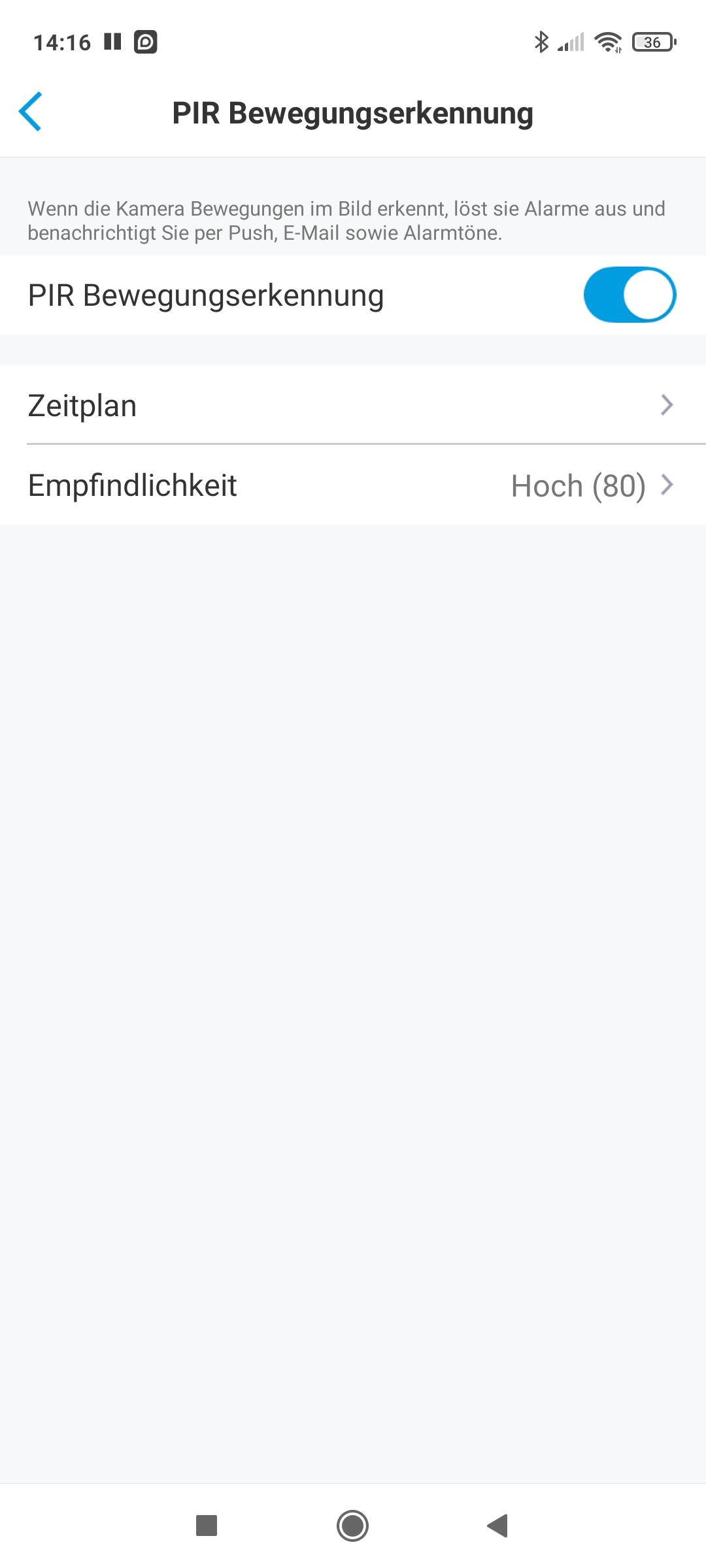
Task: Open the Zeitplan settings
Action: [x=353, y=405]
